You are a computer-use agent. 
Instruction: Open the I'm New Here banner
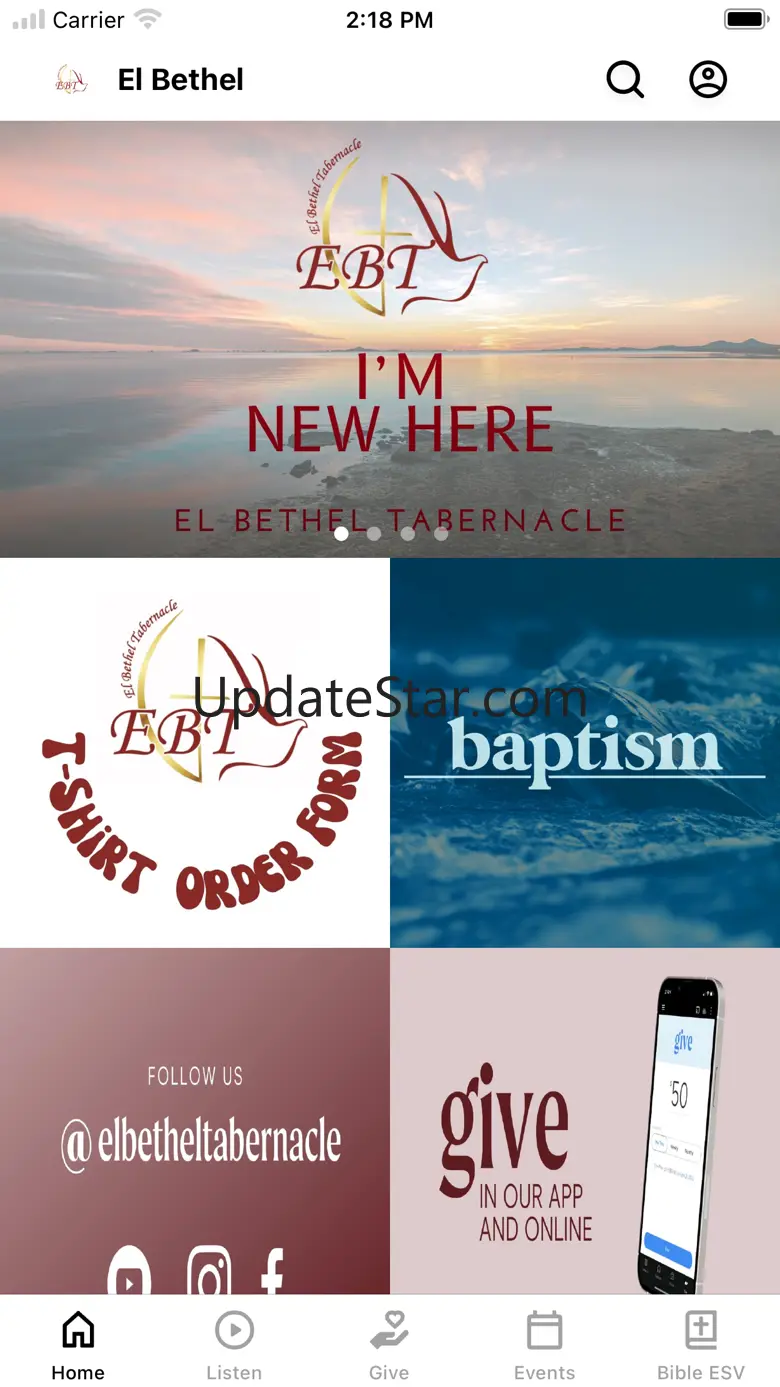[390, 339]
